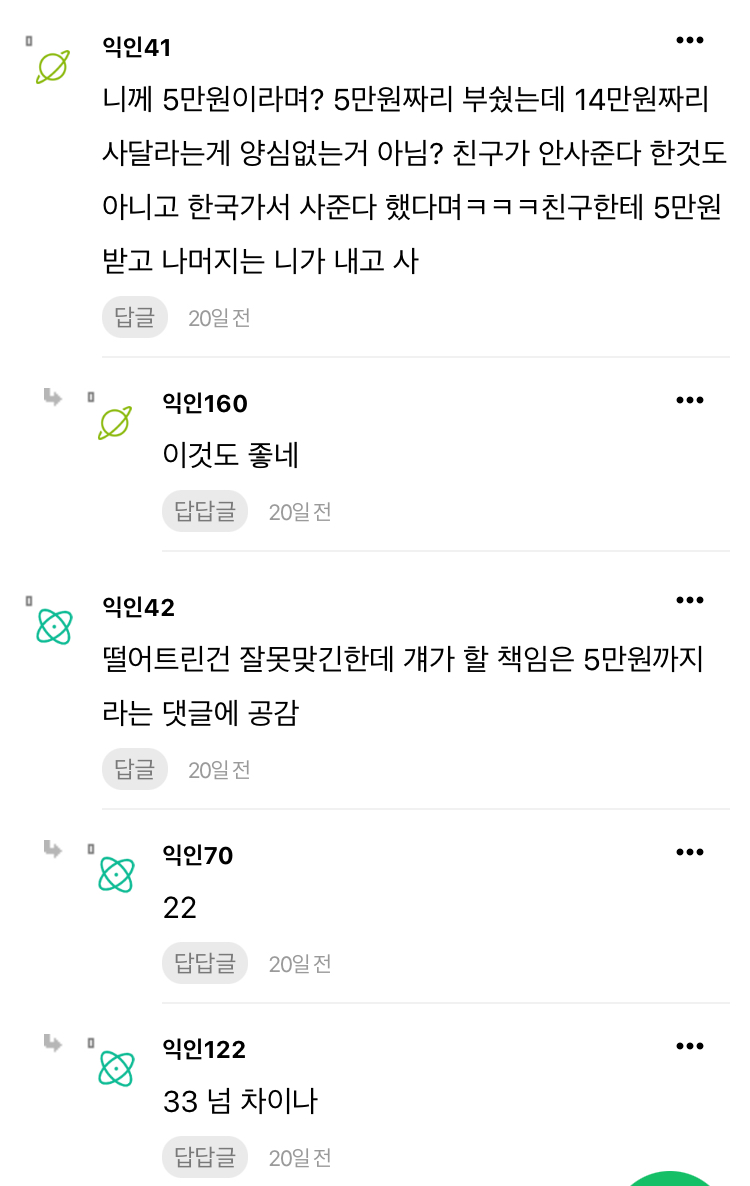Tap 답글 to reply to 익인41
This screenshot has height=1186, width=750.
point(134,318)
